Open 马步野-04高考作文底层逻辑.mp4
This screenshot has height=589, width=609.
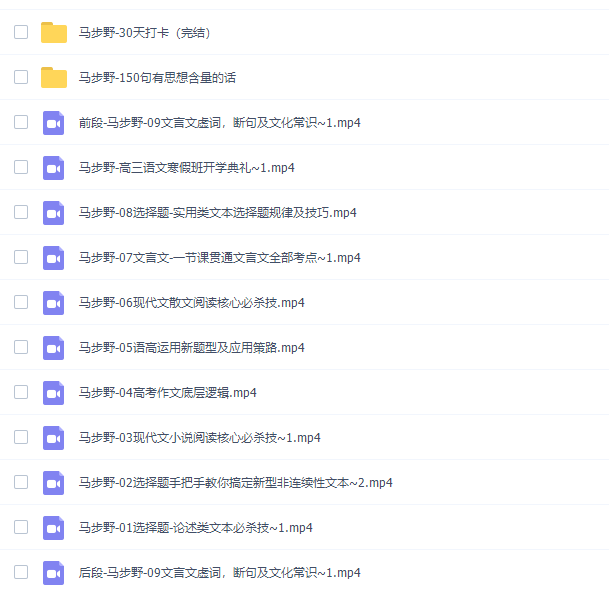[167, 393]
